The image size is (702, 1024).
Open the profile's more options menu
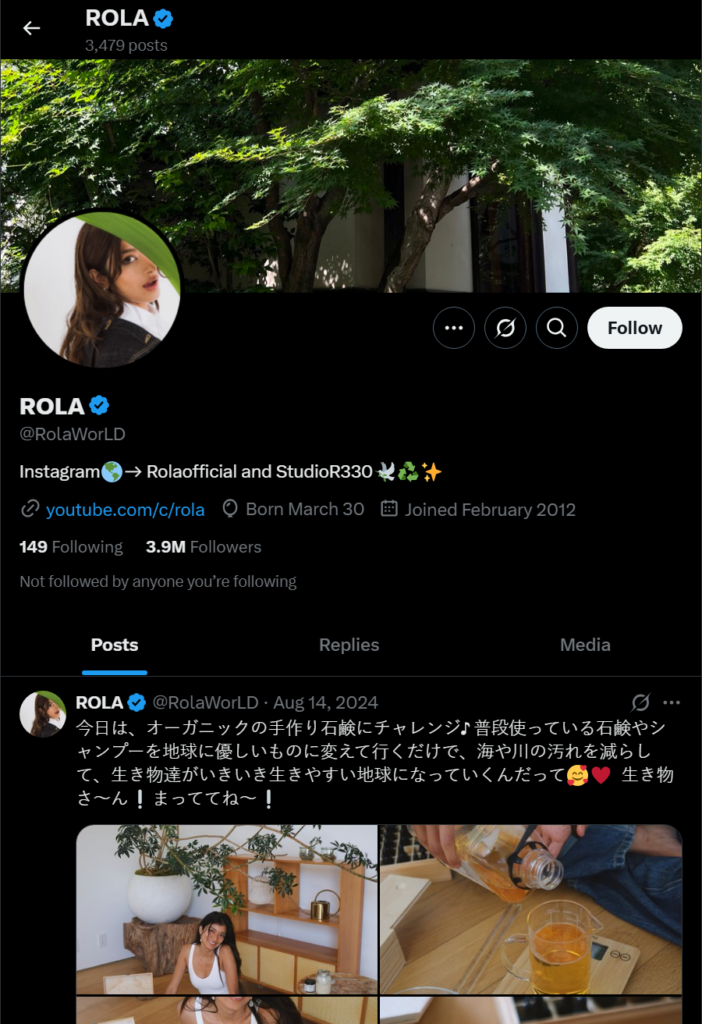(x=454, y=327)
